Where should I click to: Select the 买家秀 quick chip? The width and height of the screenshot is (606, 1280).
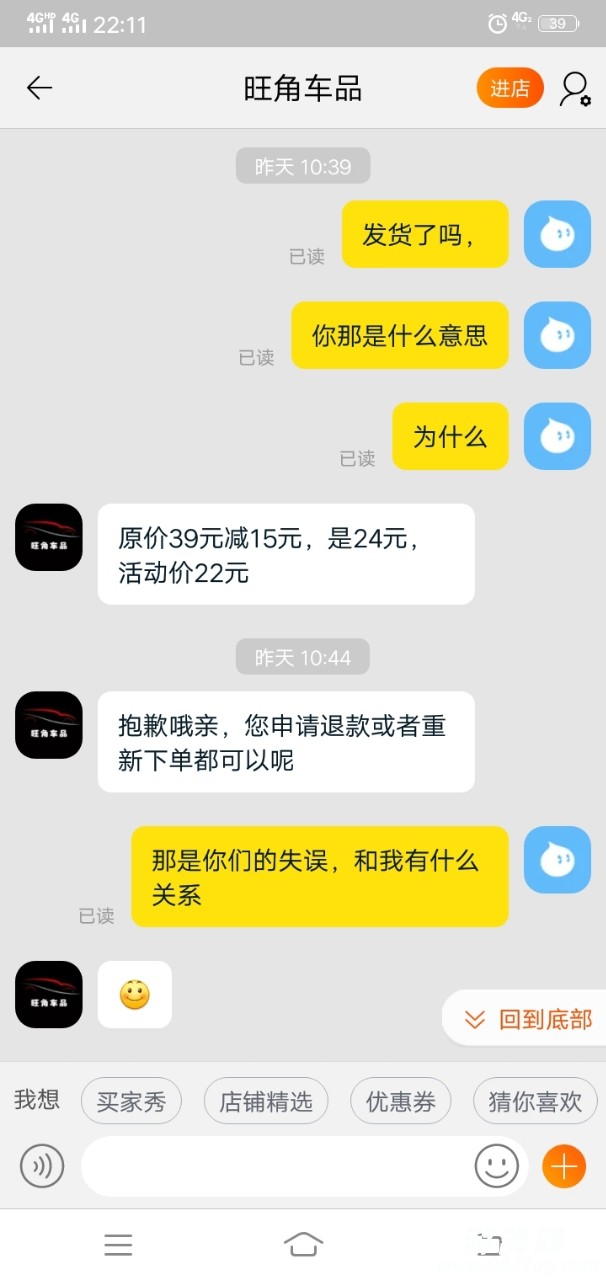point(131,1102)
